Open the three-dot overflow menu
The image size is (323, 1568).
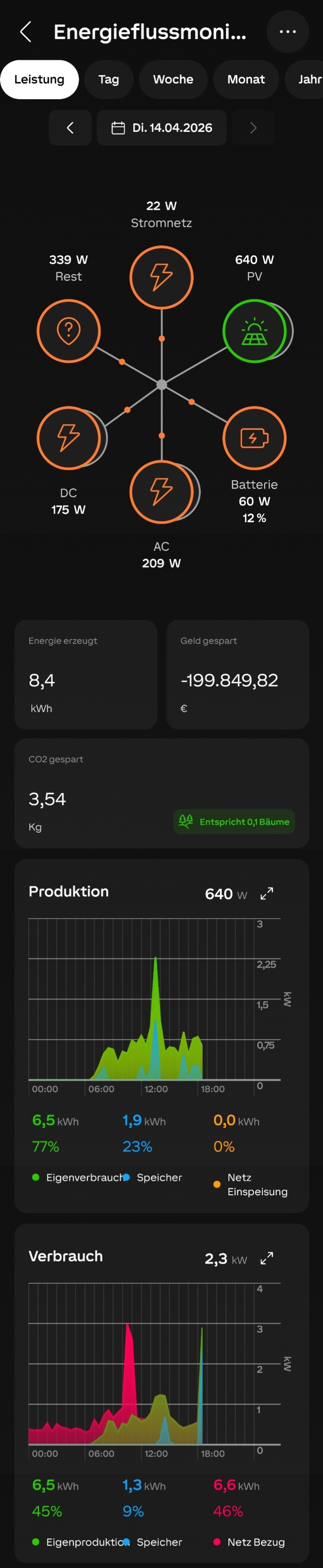[x=287, y=32]
